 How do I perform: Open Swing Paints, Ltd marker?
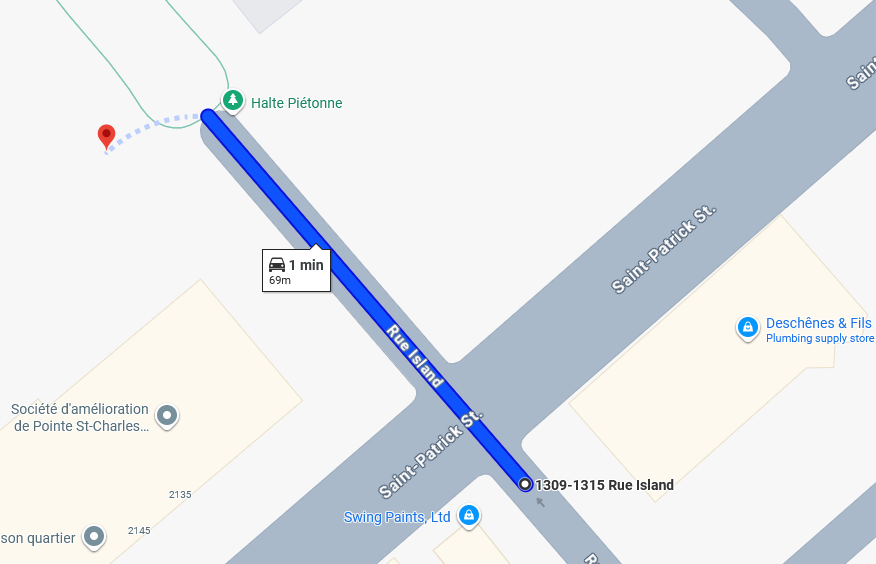(x=468, y=516)
